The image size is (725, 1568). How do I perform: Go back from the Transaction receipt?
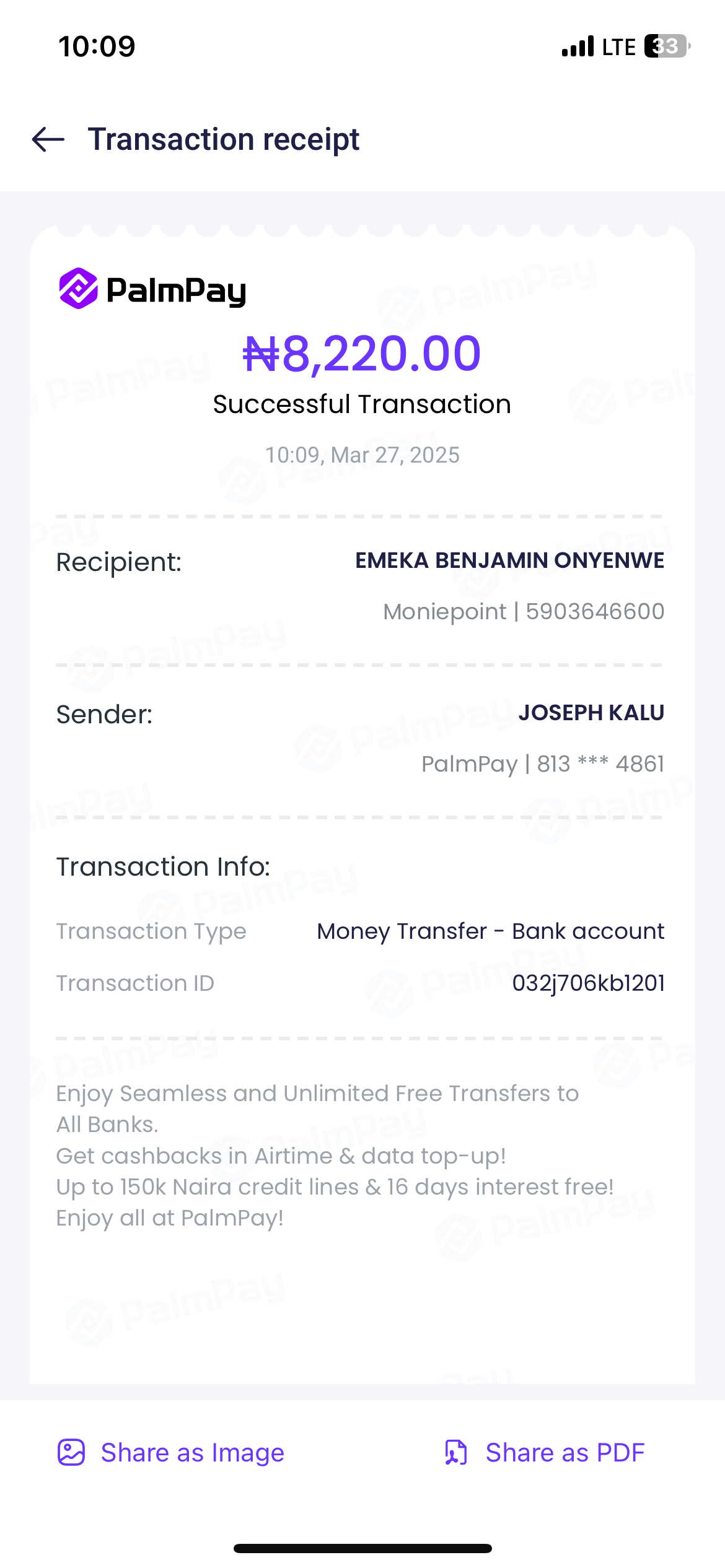(x=48, y=139)
